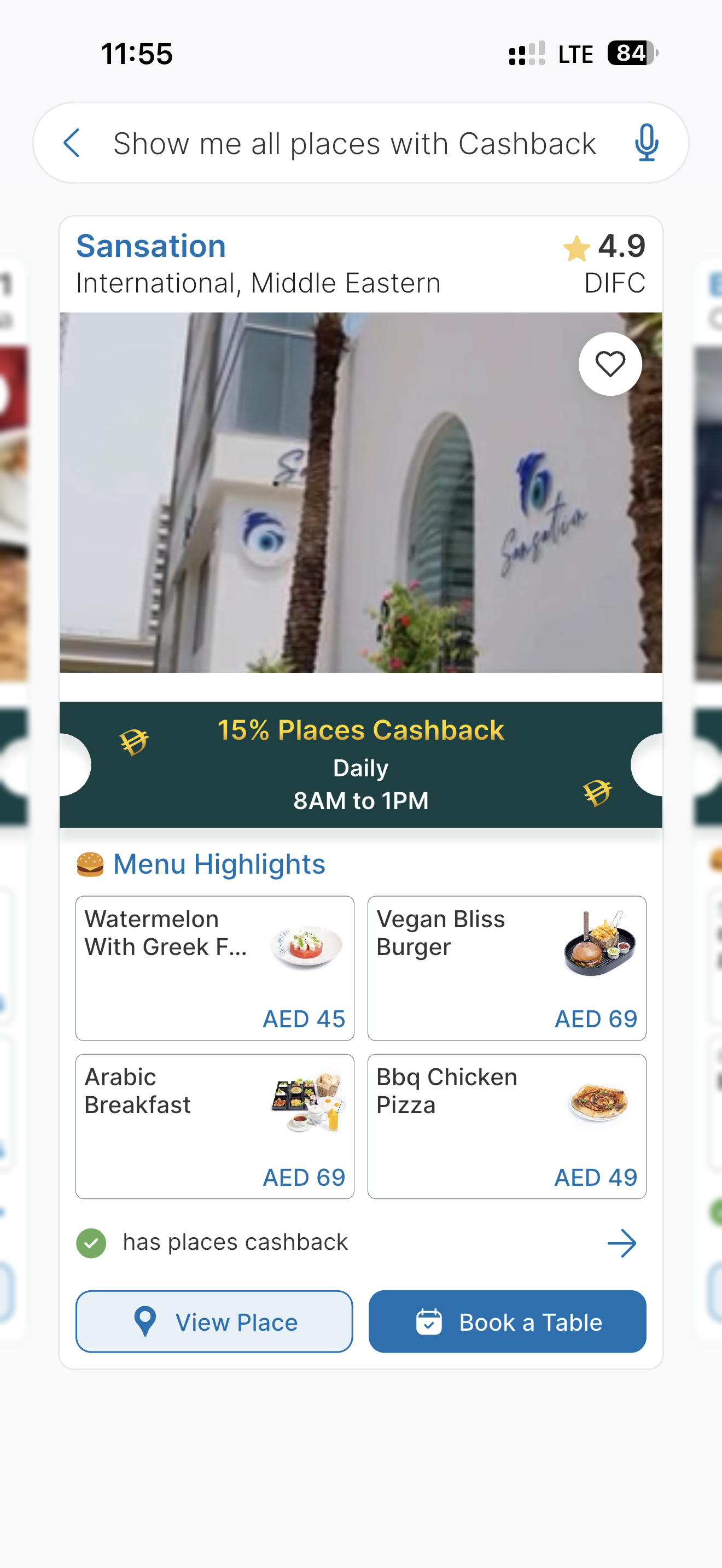722x1568 pixels.
Task: Go back using the arrow in search bar
Action: click(x=72, y=143)
